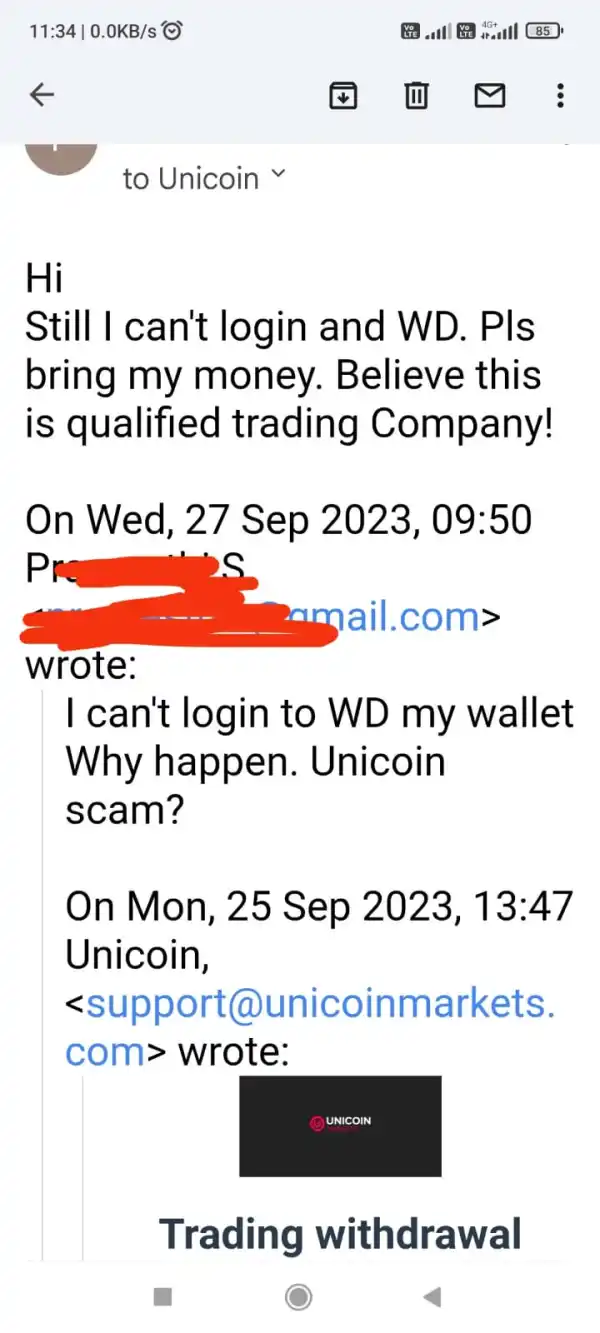Open recent apps from navigation bar
Screen dimensions: 600x1333
point(162,1297)
